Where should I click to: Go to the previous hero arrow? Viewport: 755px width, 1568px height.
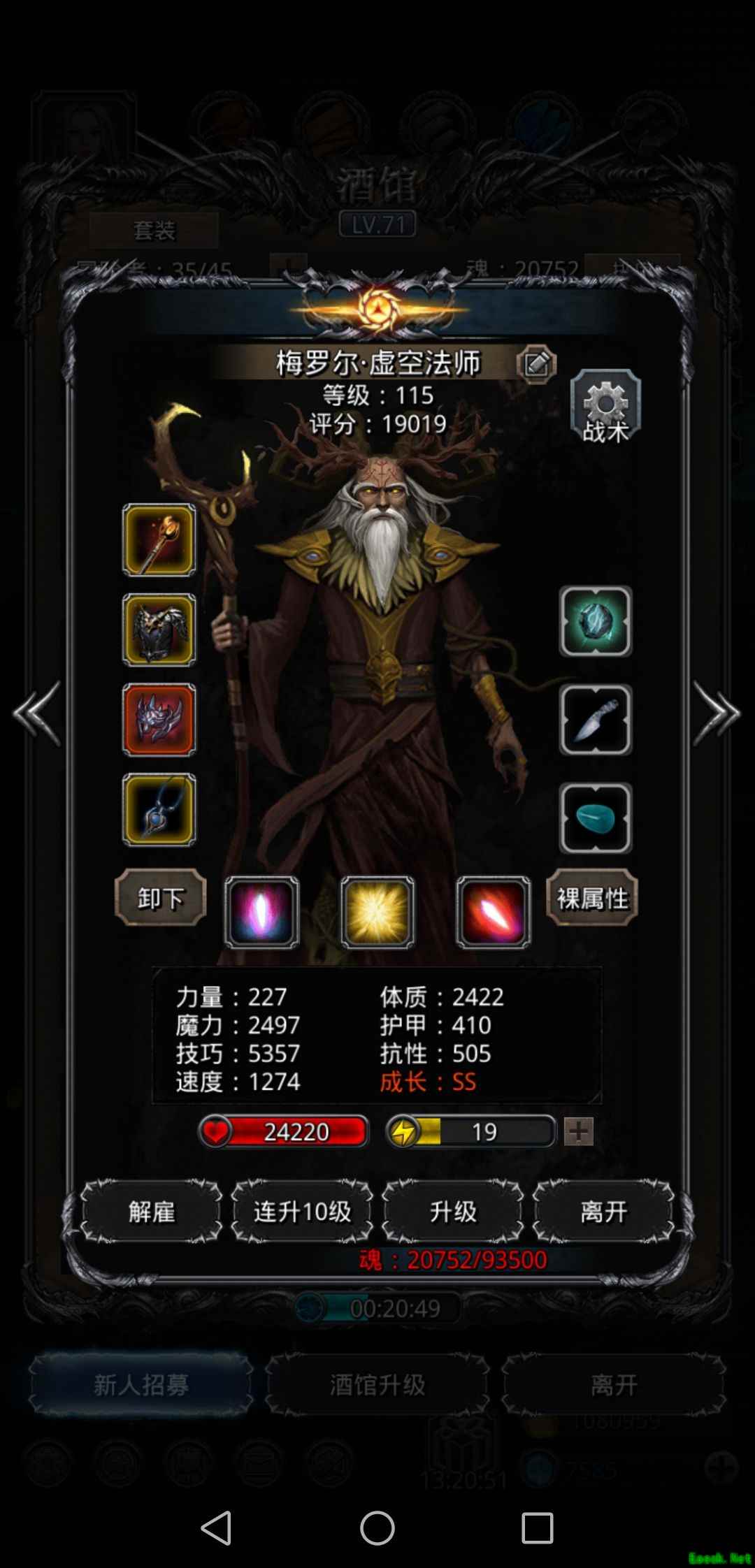38,713
